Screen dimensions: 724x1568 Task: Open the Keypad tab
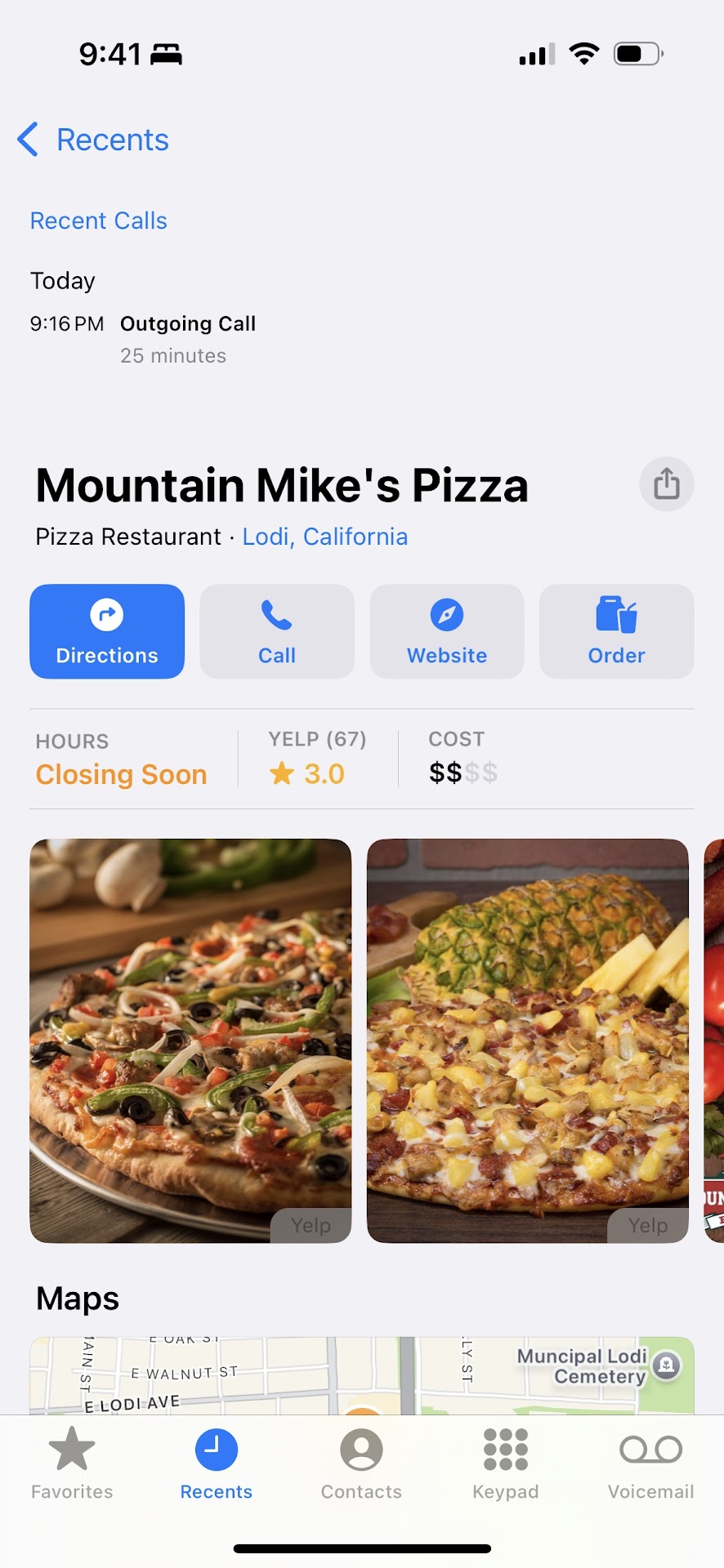(506, 1463)
